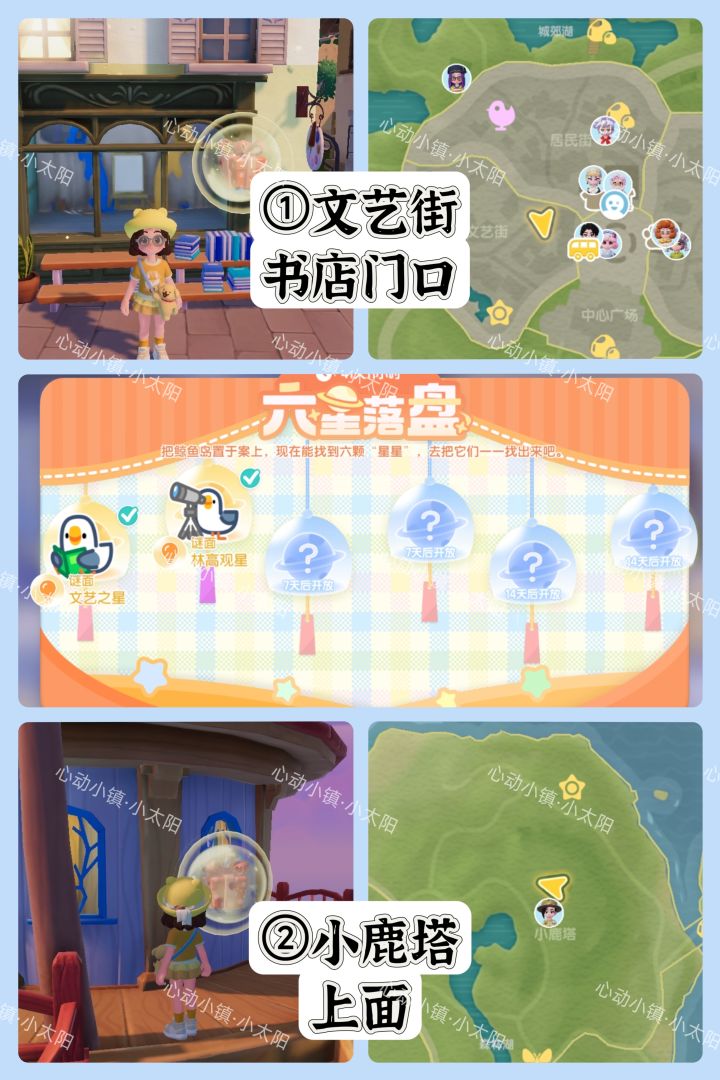This screenshot has height=1080, width=720.
Task: Click the yellow bus icon on the map
Action: (x=582, y=248)
